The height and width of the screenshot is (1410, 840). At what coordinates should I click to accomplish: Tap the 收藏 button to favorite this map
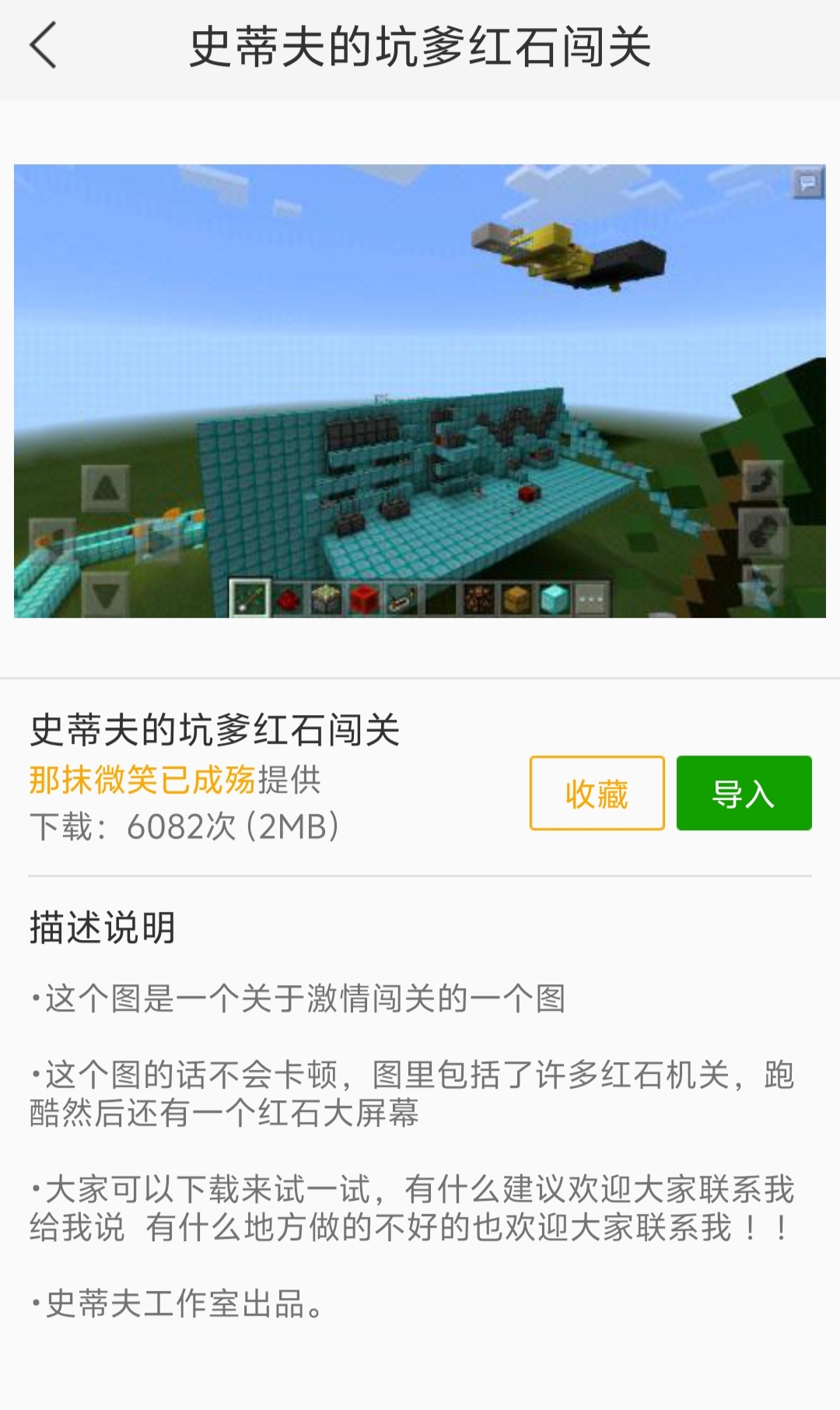pos(597,793)
